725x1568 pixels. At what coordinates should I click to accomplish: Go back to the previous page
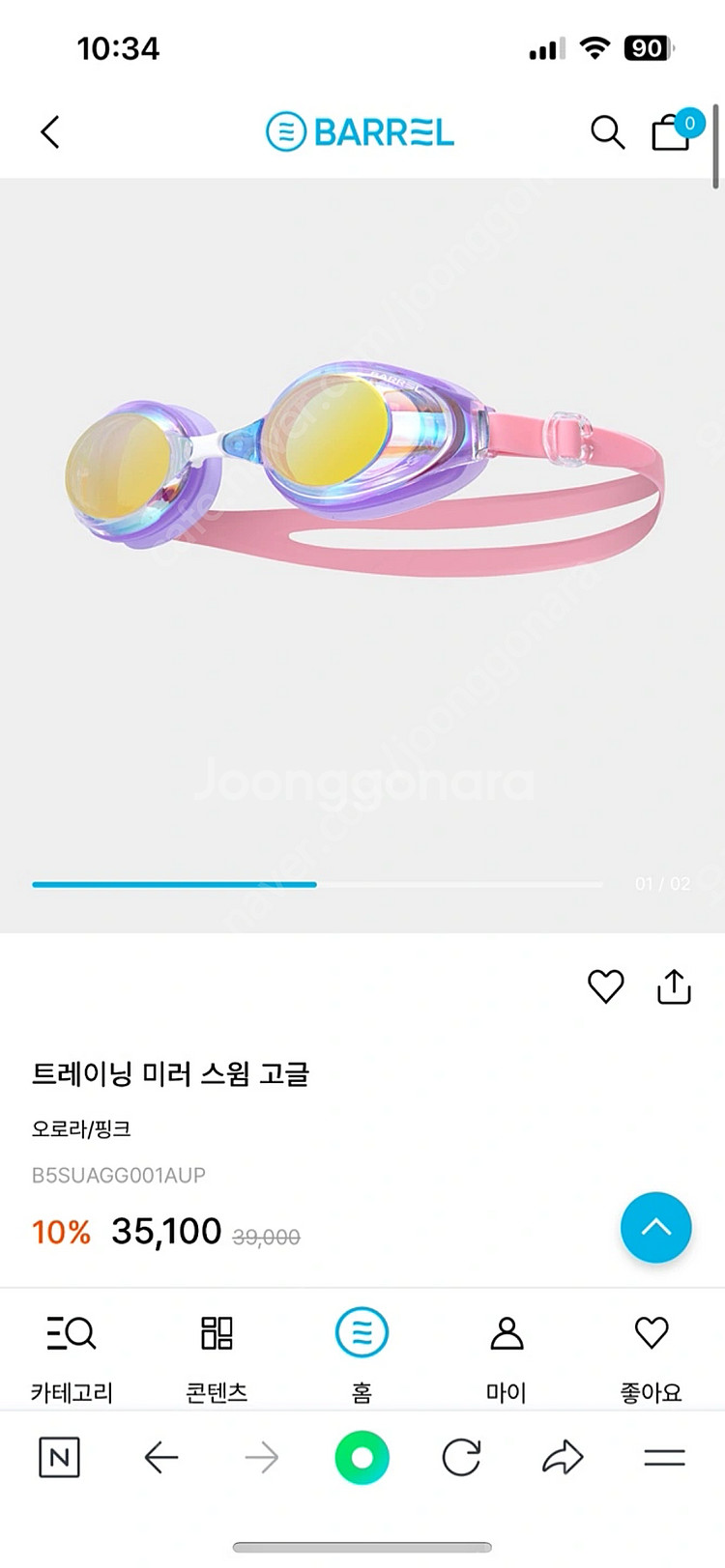click(50, 132)
